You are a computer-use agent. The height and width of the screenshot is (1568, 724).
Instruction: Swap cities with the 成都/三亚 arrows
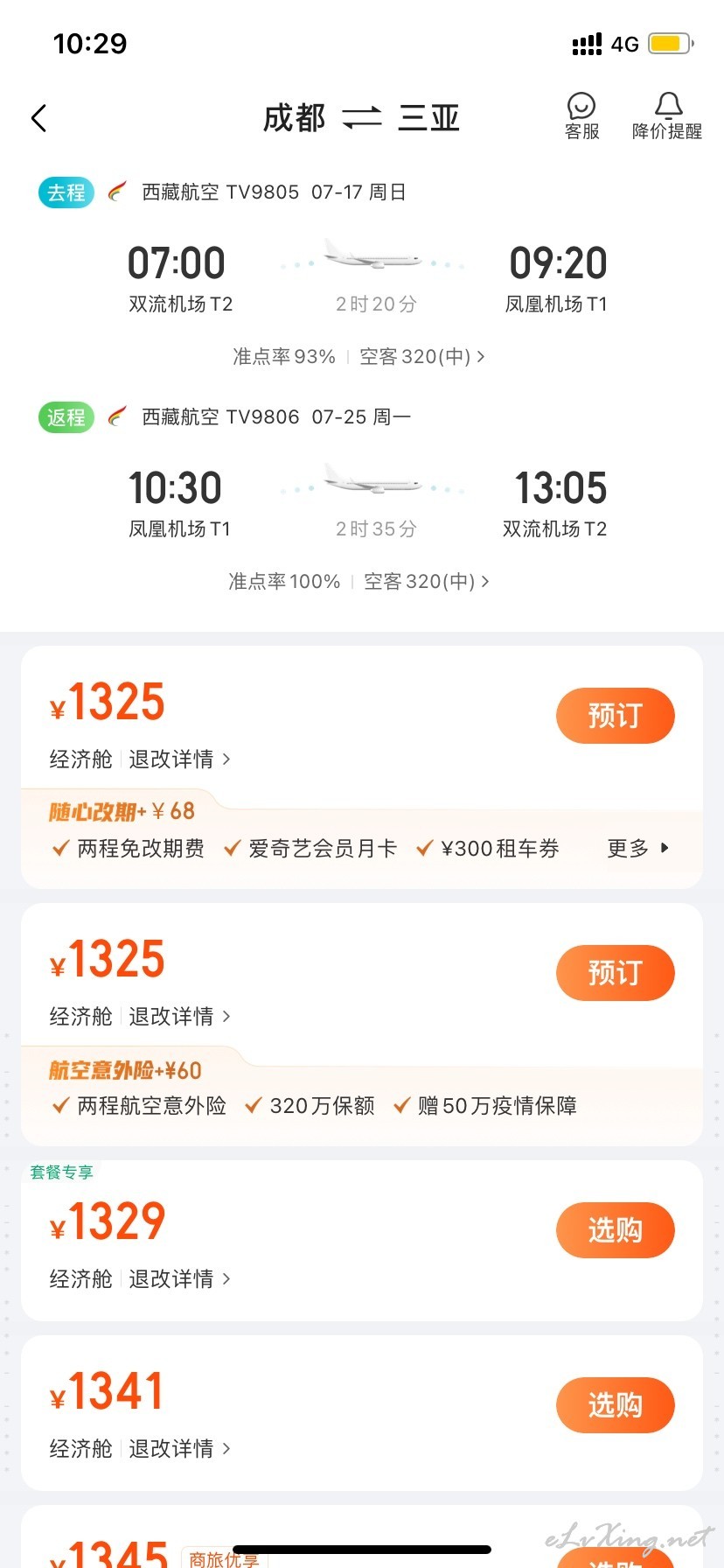click(362, 117)
